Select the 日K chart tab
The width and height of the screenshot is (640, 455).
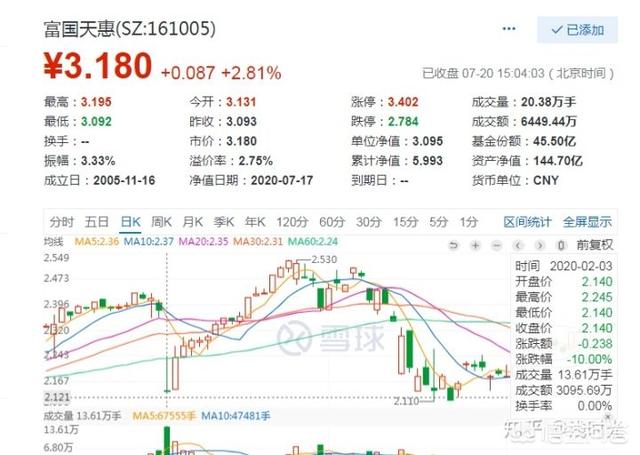[x=130, y=222]
